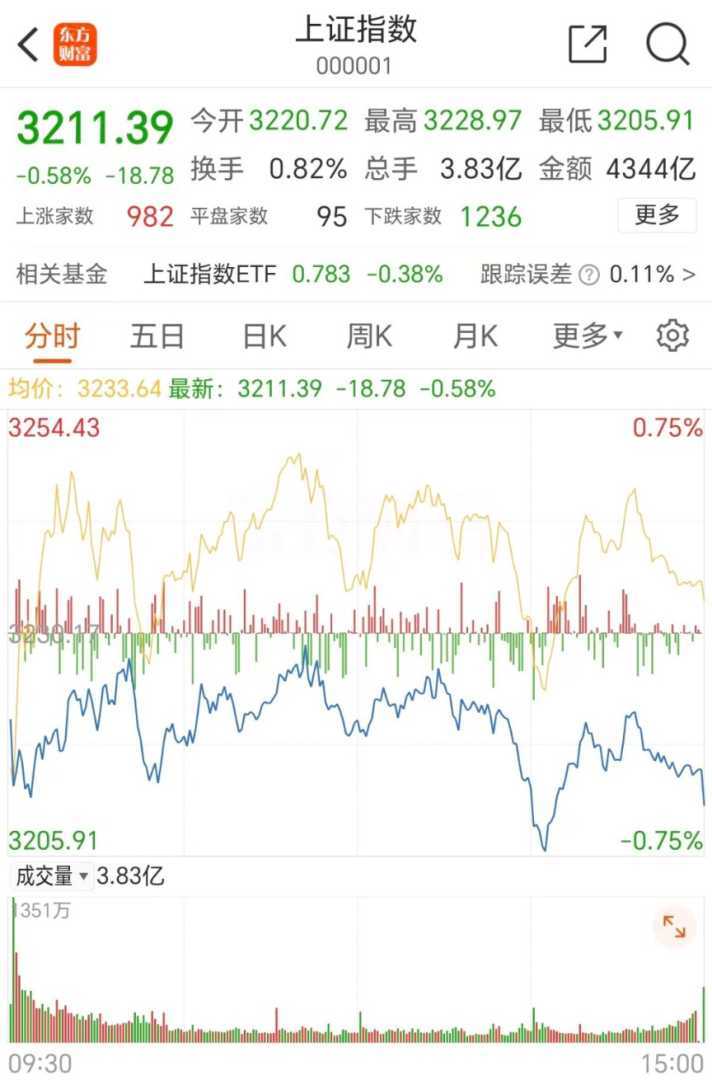View the 月K chart
The width and height of the screenshot is (712, 1080).
(x=474, y=336)
